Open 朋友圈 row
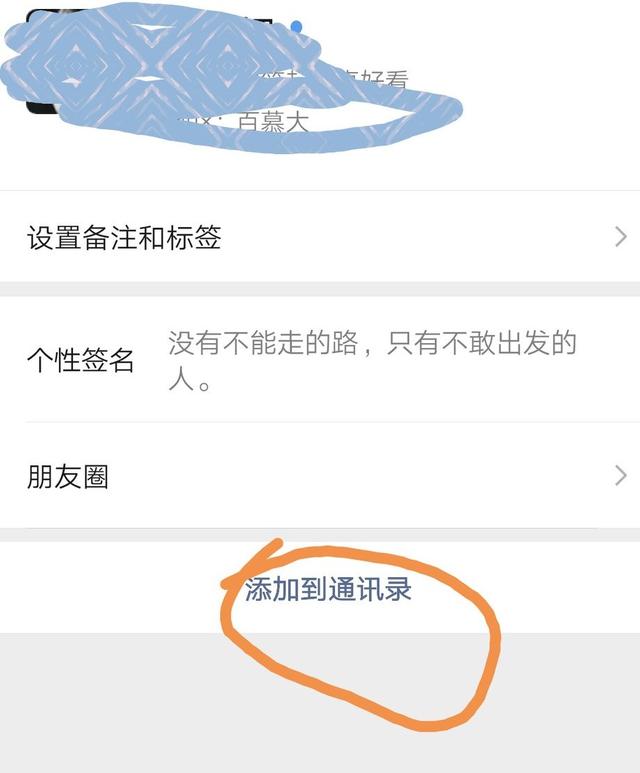 (320, 477)
